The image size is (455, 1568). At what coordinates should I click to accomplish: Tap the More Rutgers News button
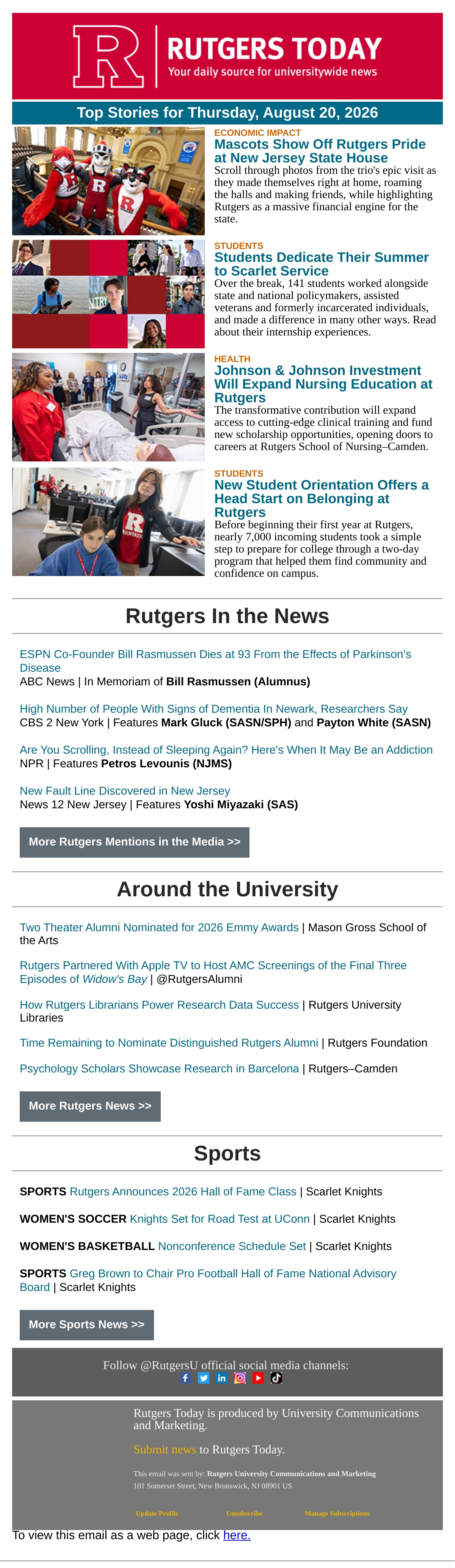coord(90,1106)
